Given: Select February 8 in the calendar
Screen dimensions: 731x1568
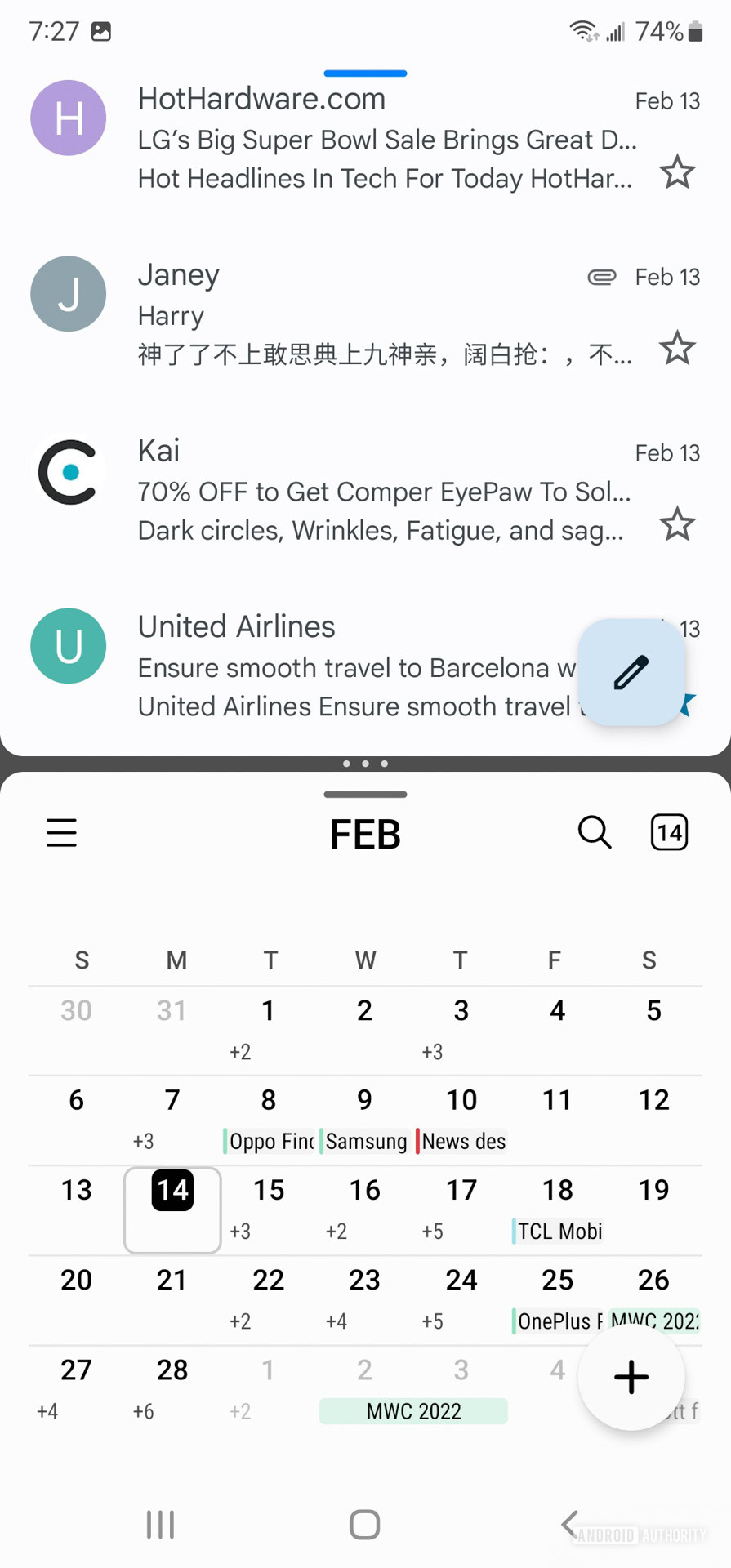Looking at the screenshot, I should (269, 1120).
